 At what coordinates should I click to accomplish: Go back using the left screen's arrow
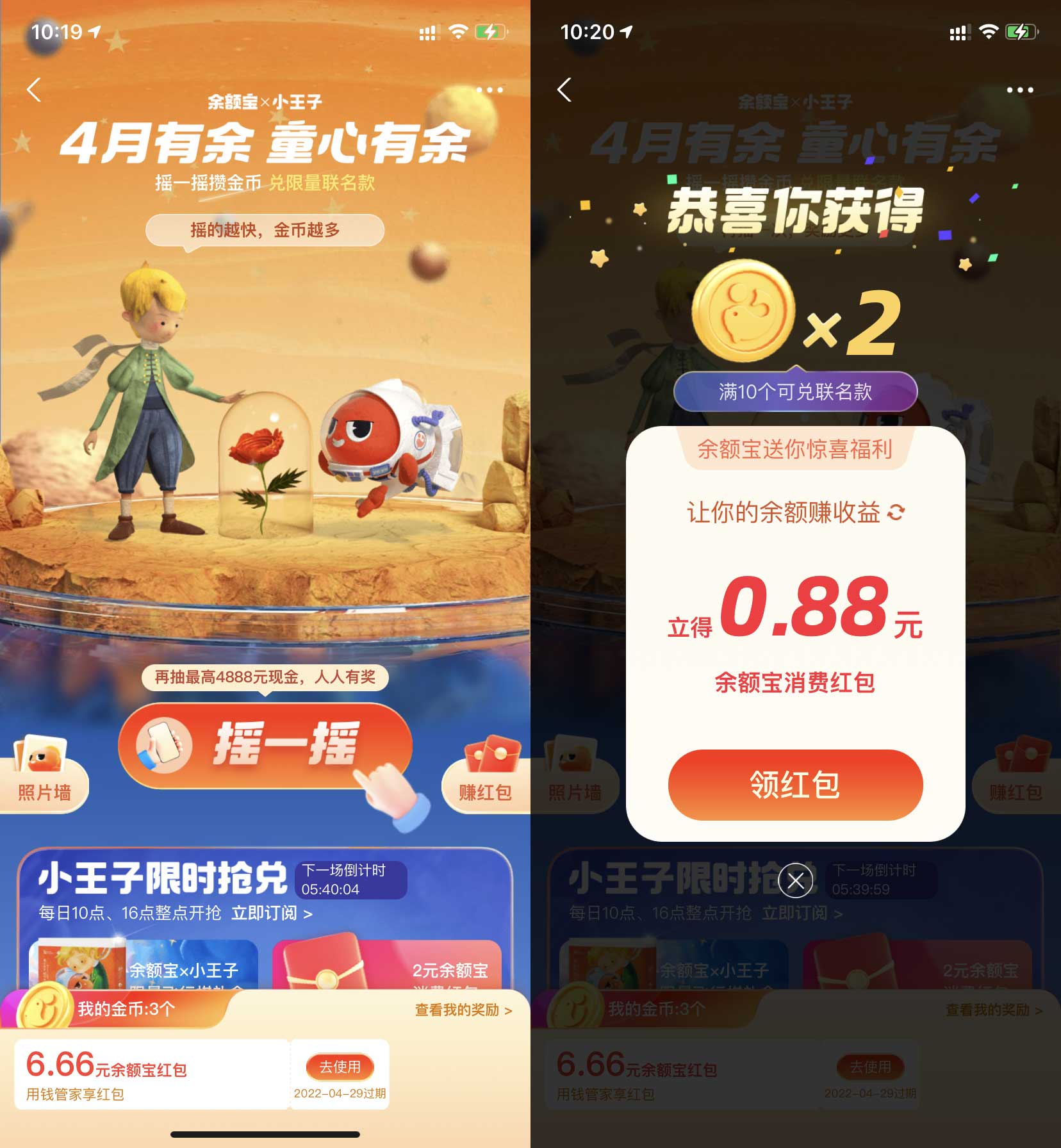coord(35,90)
